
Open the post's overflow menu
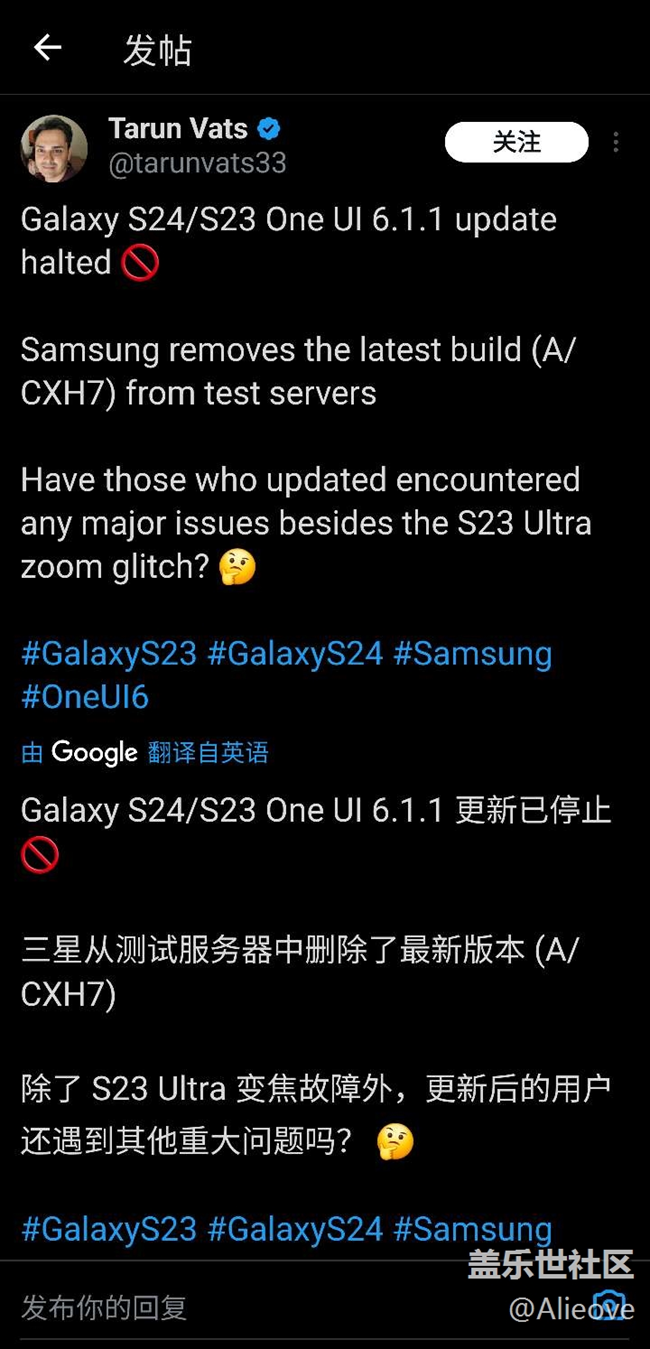pyautogui.click(x=616, y=143)
